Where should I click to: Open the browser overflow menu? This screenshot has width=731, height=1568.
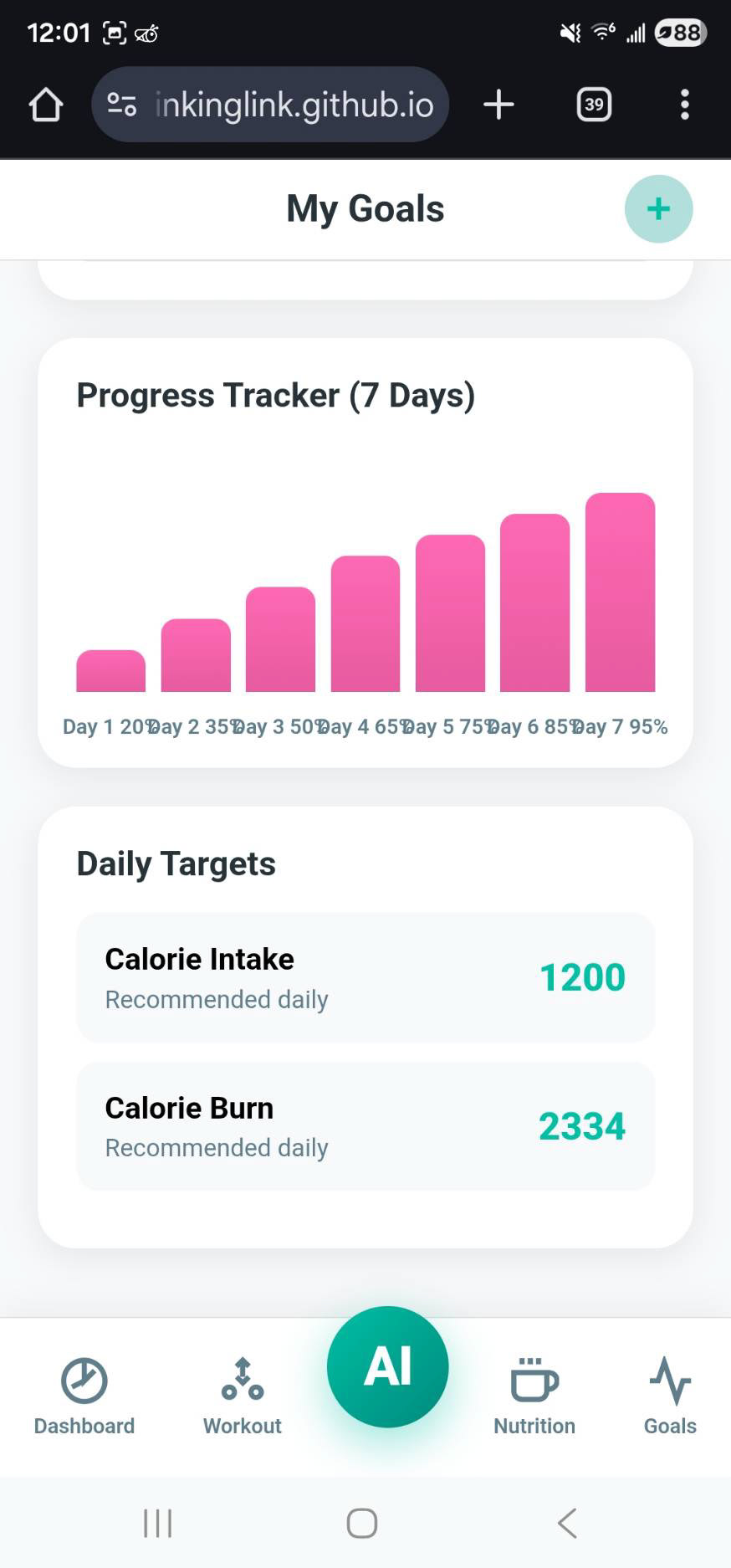pos(684,105)
